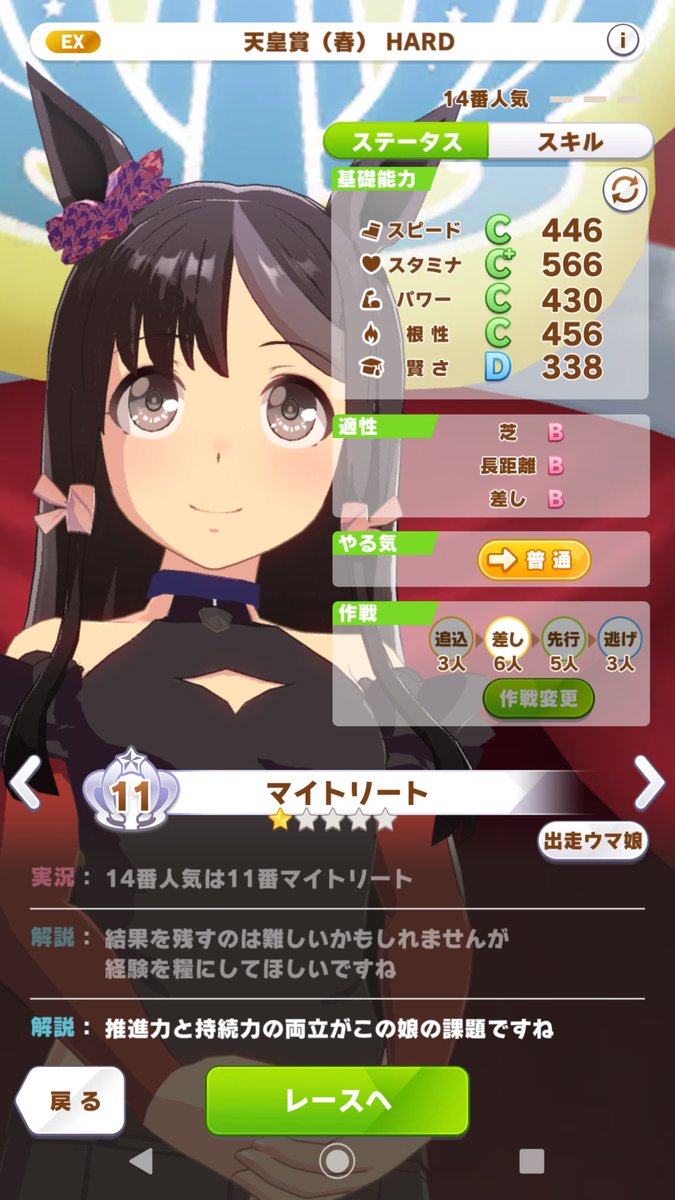Select the ステータス tab
The image size is (675, 1200).
click(407, 140)
